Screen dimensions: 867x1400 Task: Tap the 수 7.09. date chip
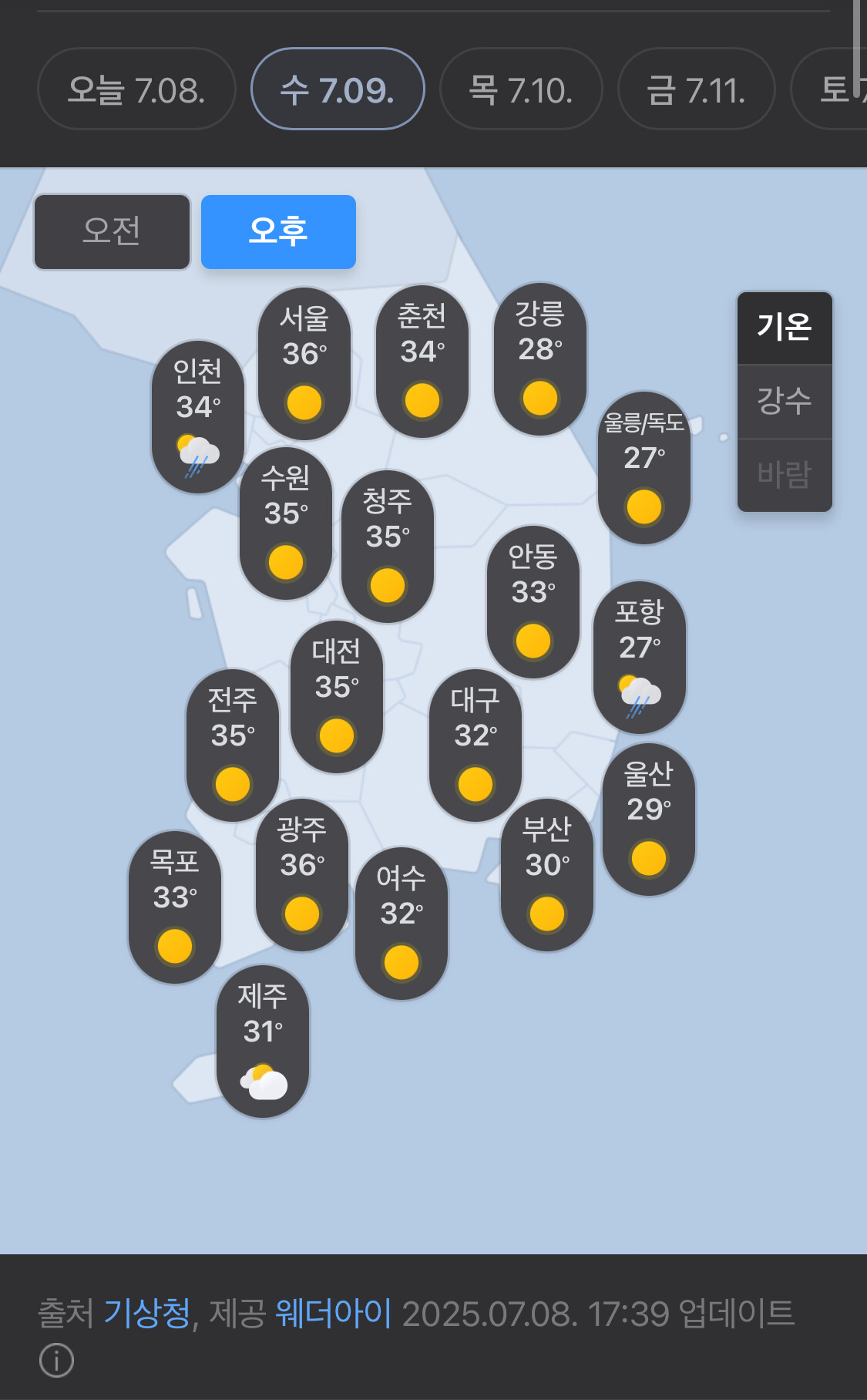pyautogui.click(x=338, y=89)
